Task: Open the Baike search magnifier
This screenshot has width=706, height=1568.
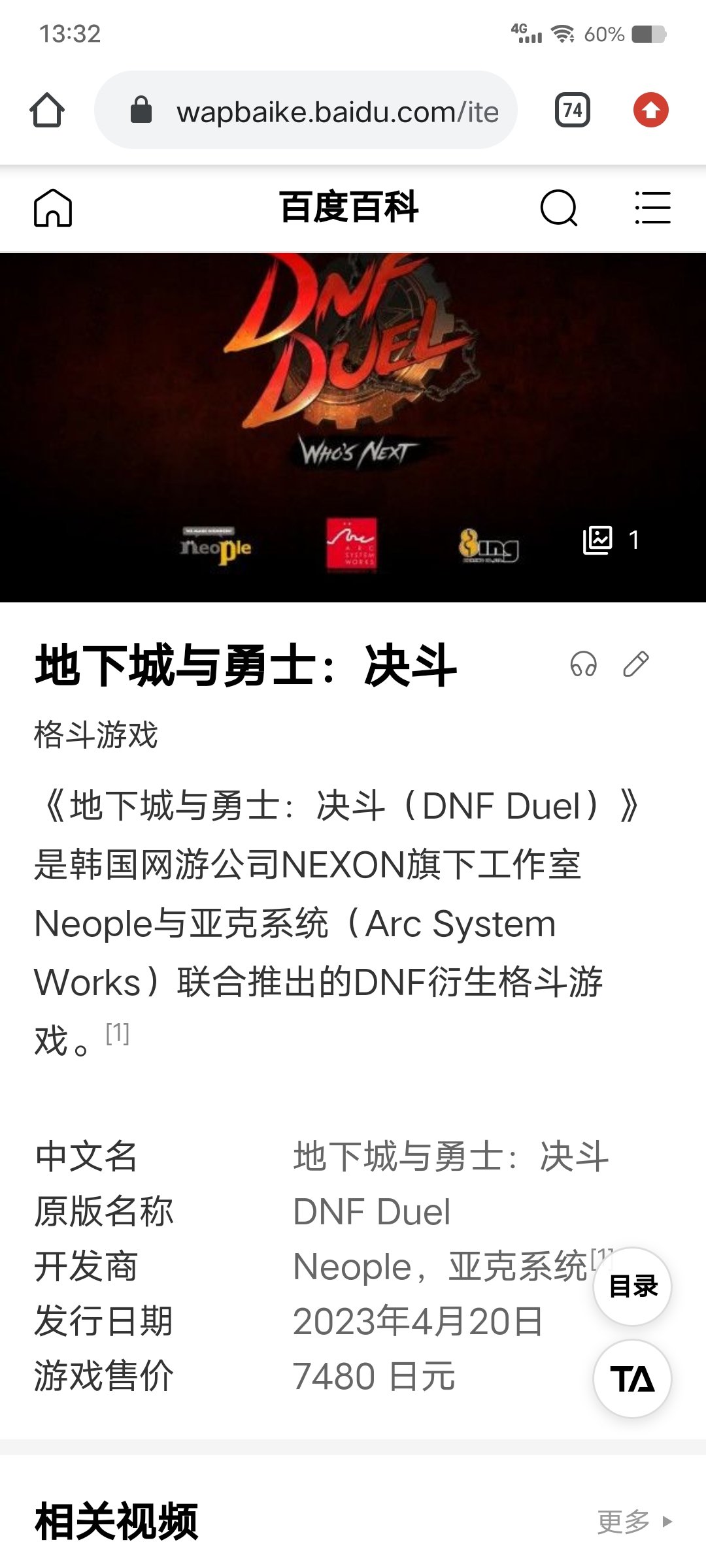Action: pos(559,208)
